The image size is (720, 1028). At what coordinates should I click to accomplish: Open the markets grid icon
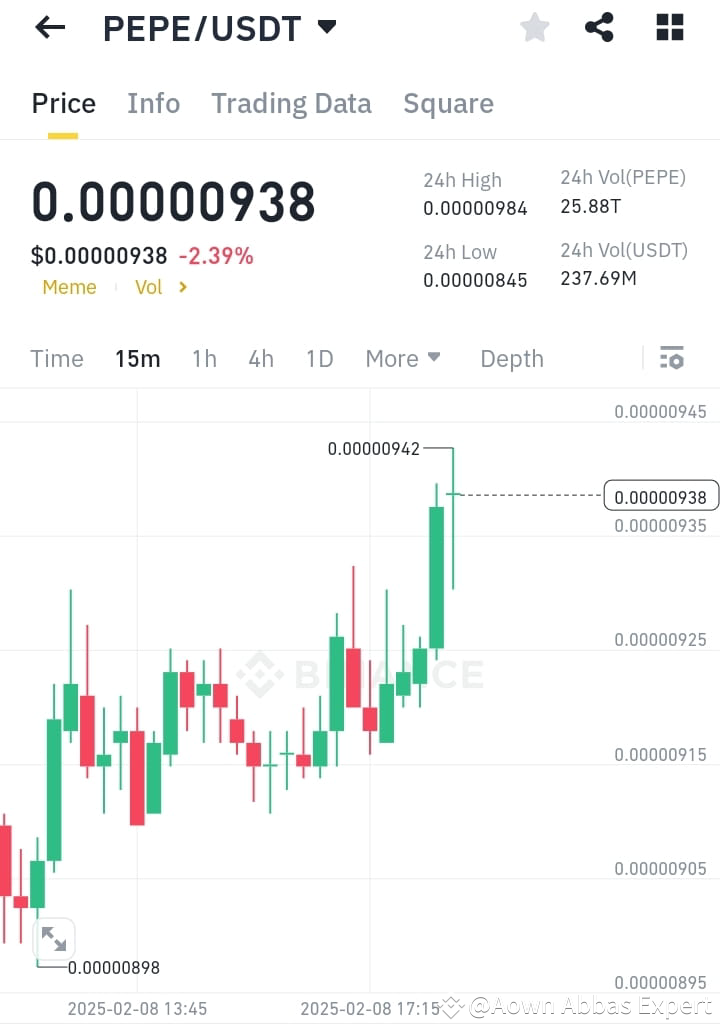668,27
